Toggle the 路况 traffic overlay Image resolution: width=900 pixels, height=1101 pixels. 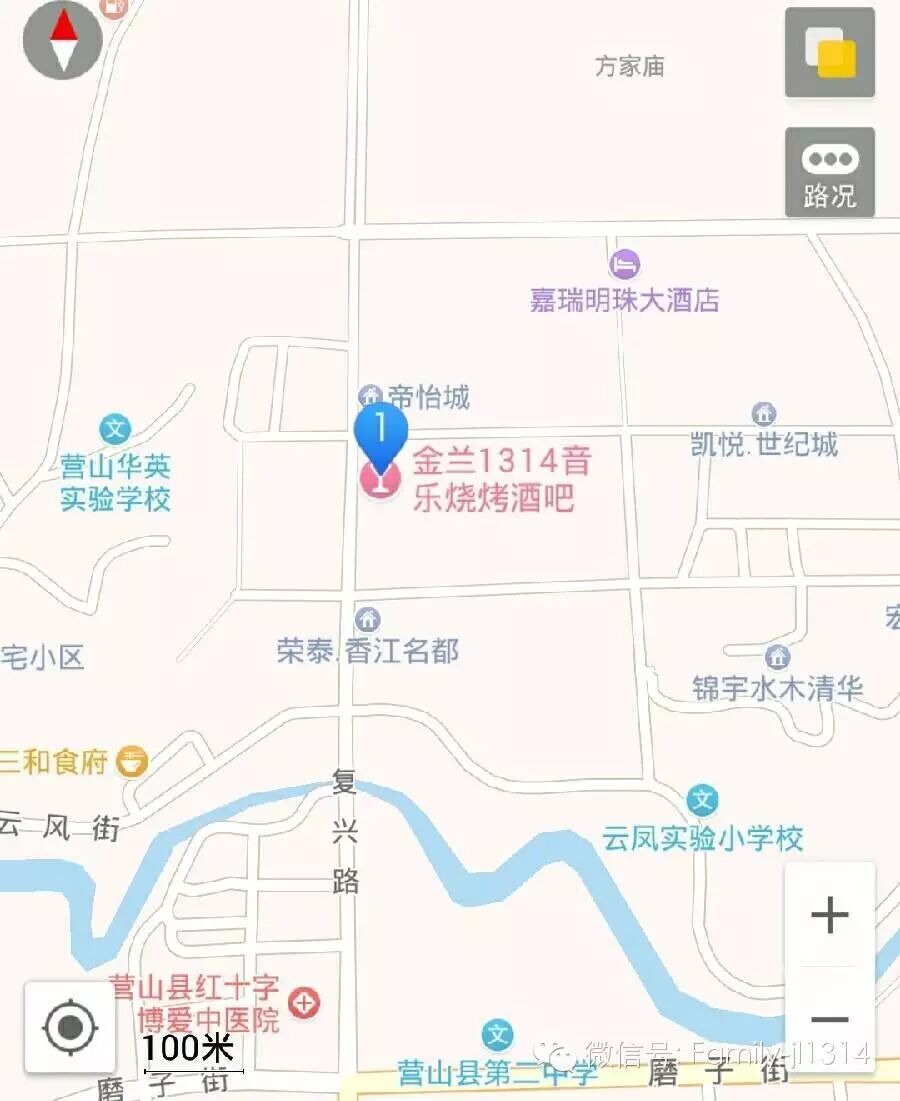click(x=830, y=172)
